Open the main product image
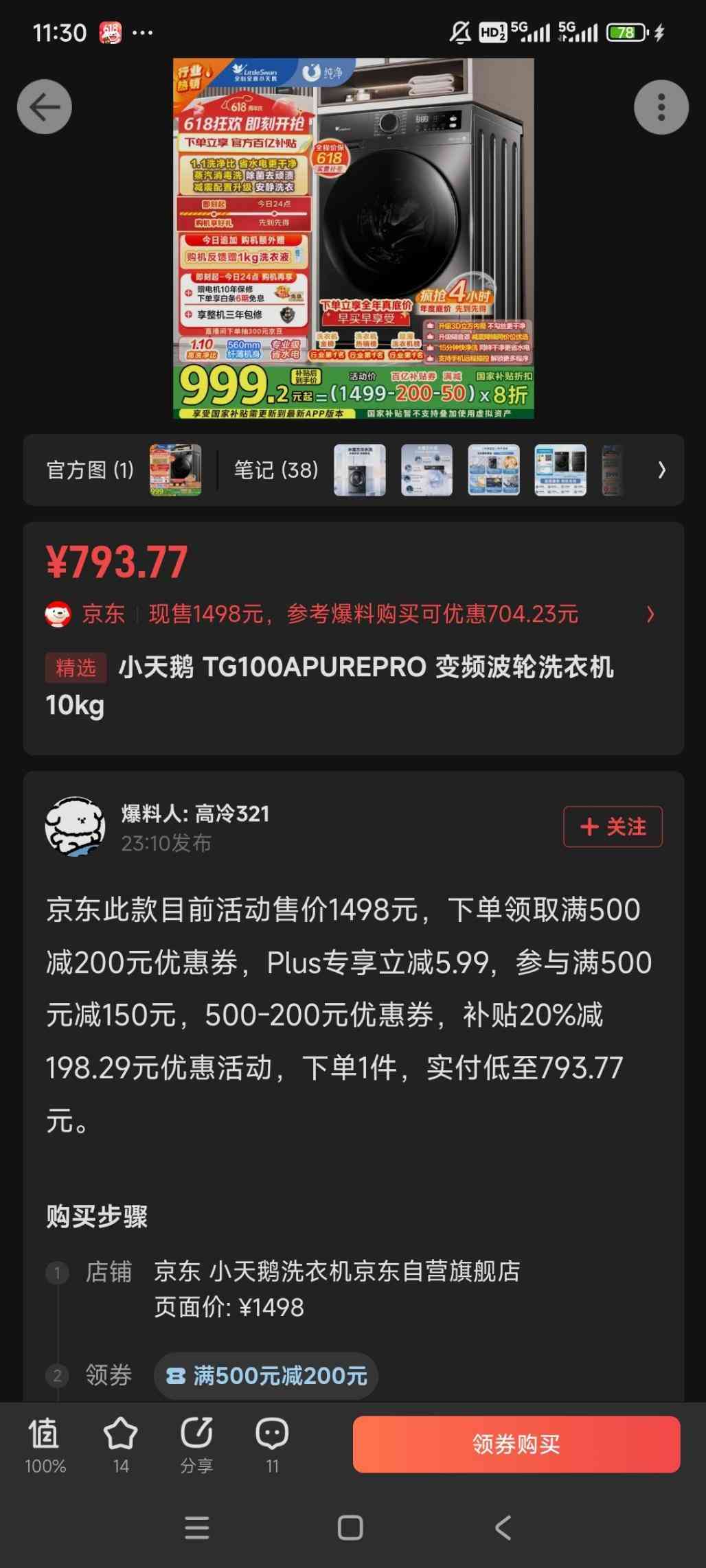 click(353, 238)
